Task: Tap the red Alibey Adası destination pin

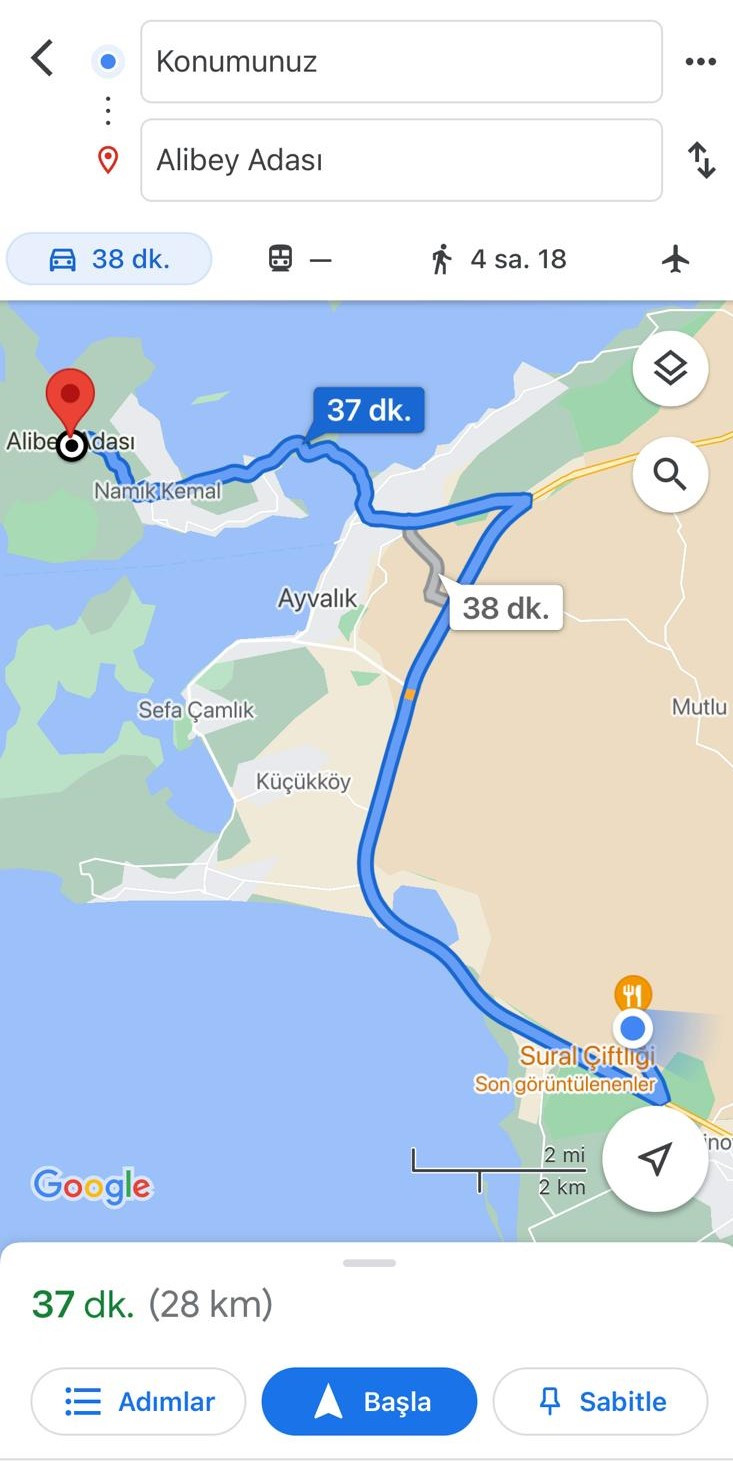Action: tap(70, 402)
